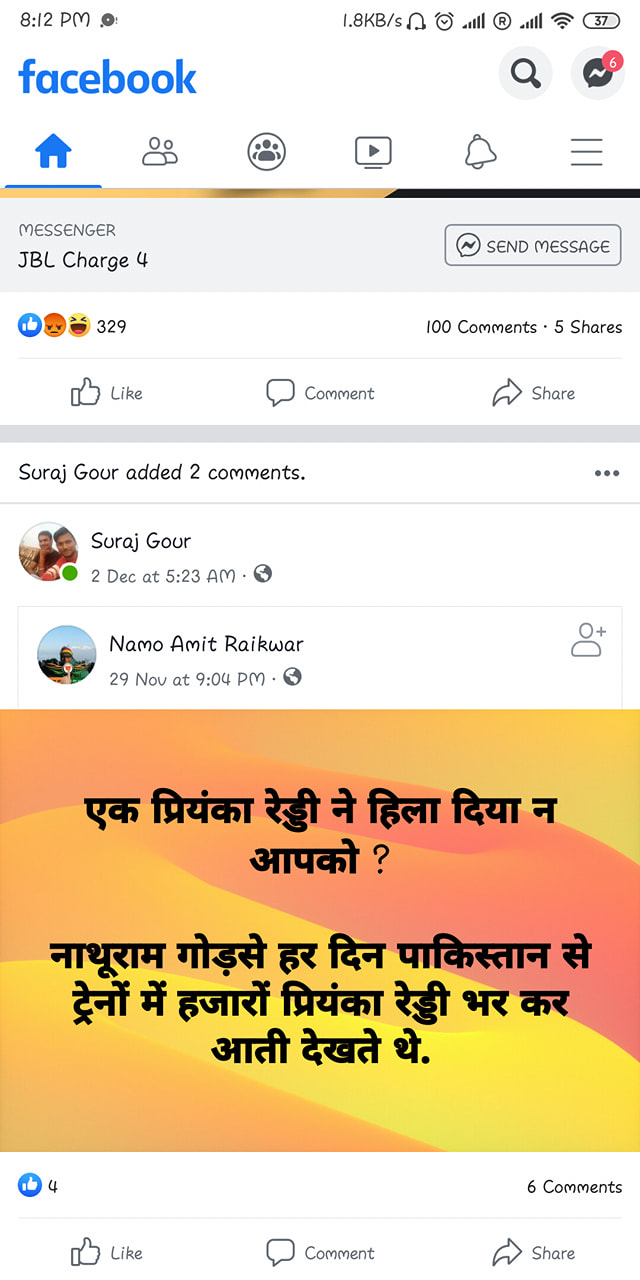This screenshot has height=1280, width=640.
Task: Go to the Friends tab
Action: pos(160,152)
